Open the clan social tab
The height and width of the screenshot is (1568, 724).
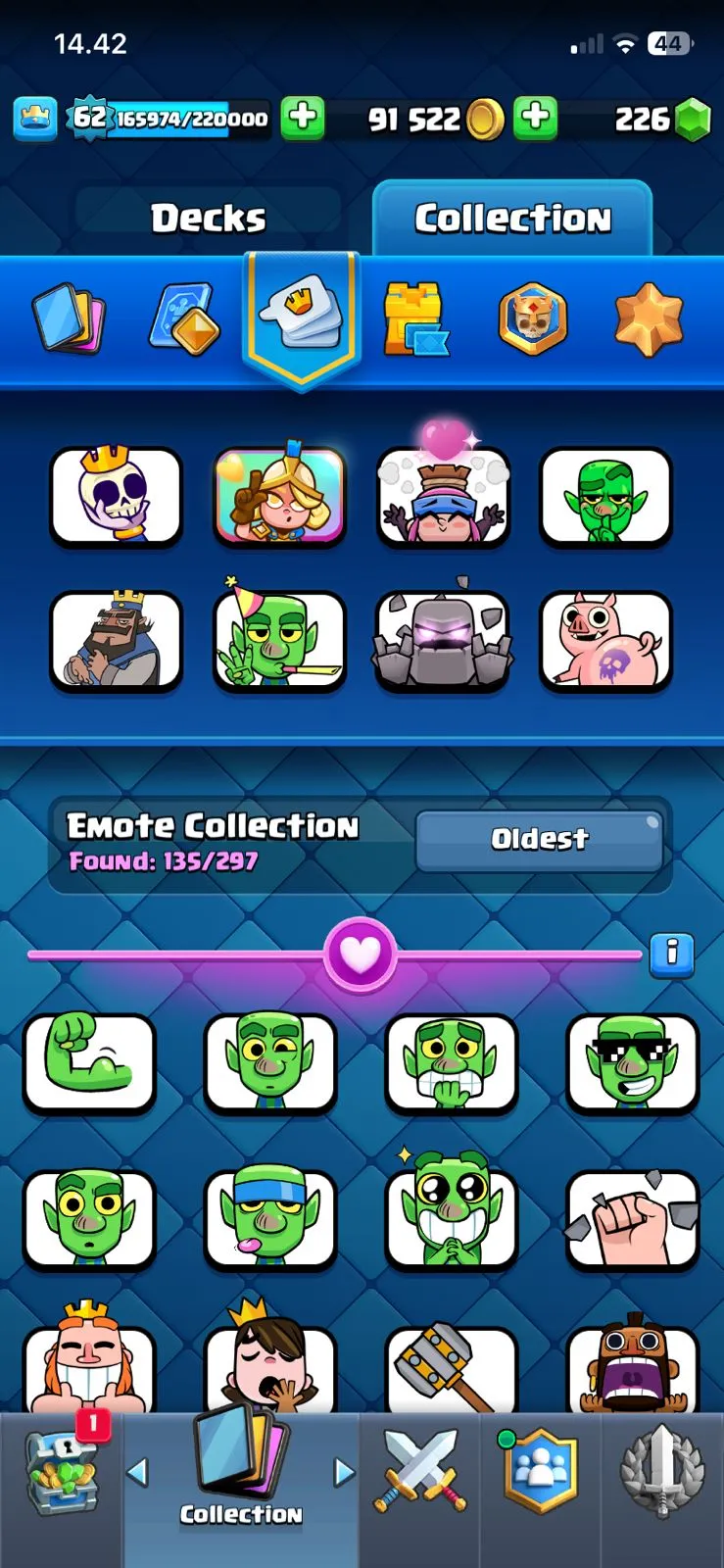point(540,1472)
